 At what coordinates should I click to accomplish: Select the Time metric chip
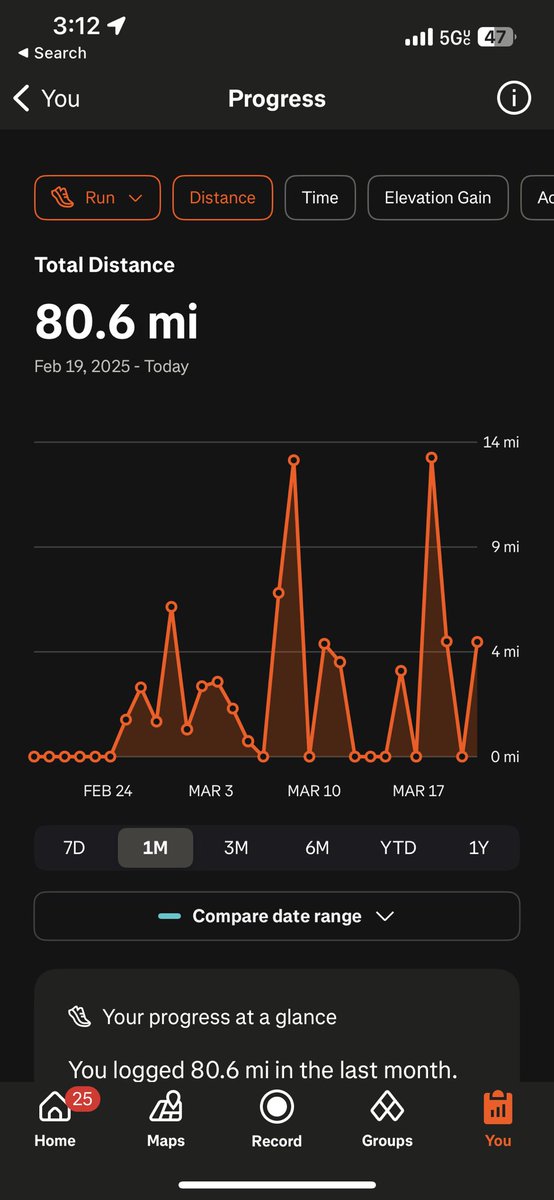pyautogui.click(x=320, y=198)
